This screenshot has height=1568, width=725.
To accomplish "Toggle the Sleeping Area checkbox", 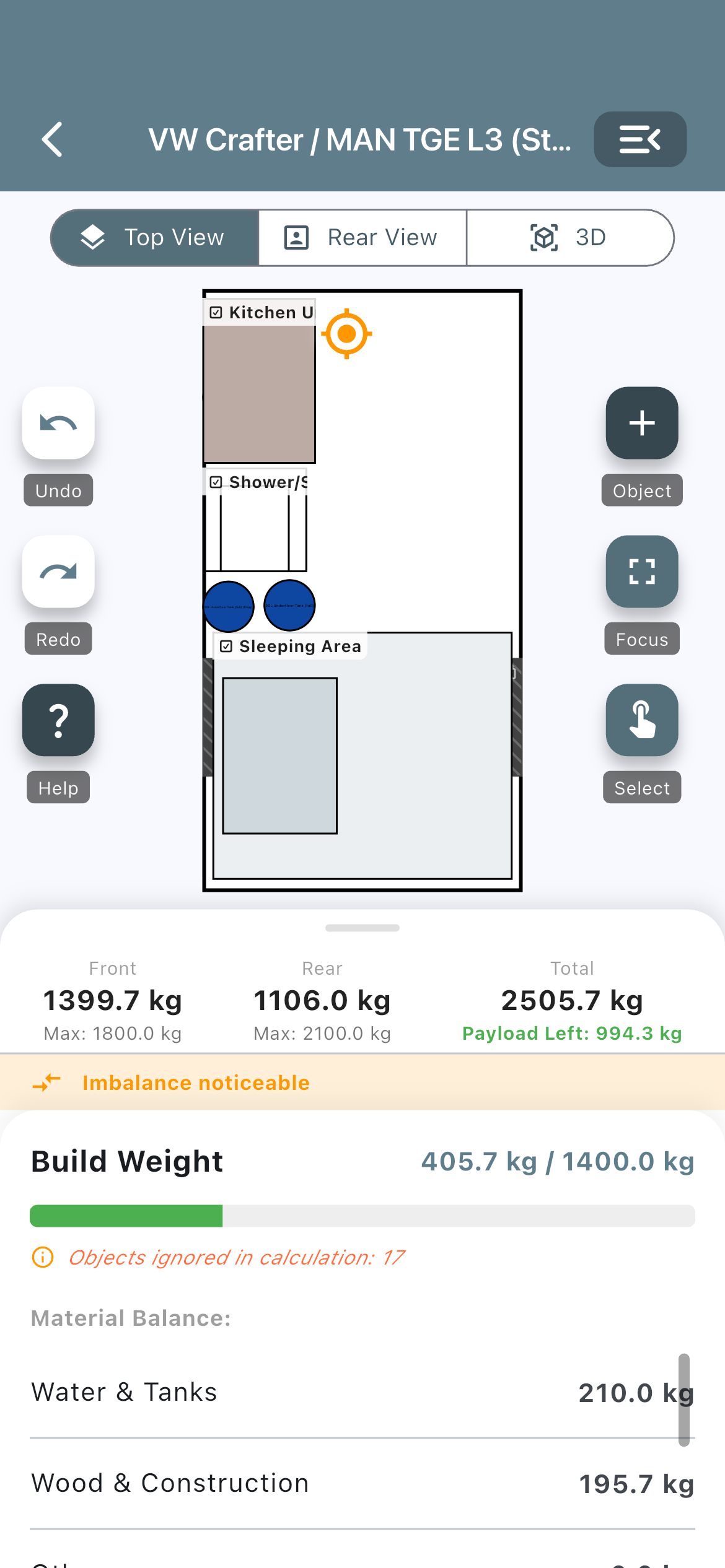I will (226, 647).
